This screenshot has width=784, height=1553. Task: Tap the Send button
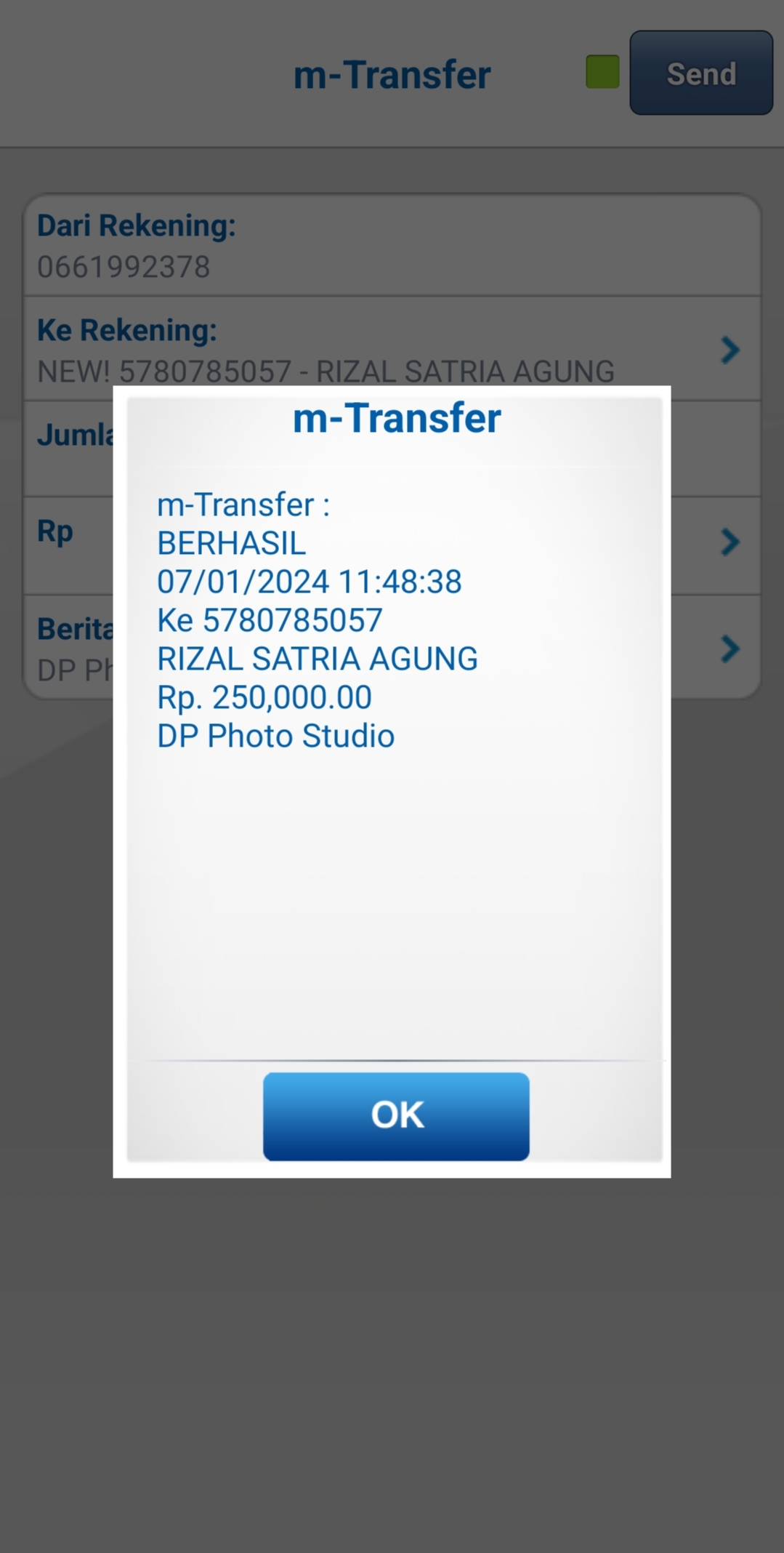(700, 73)
